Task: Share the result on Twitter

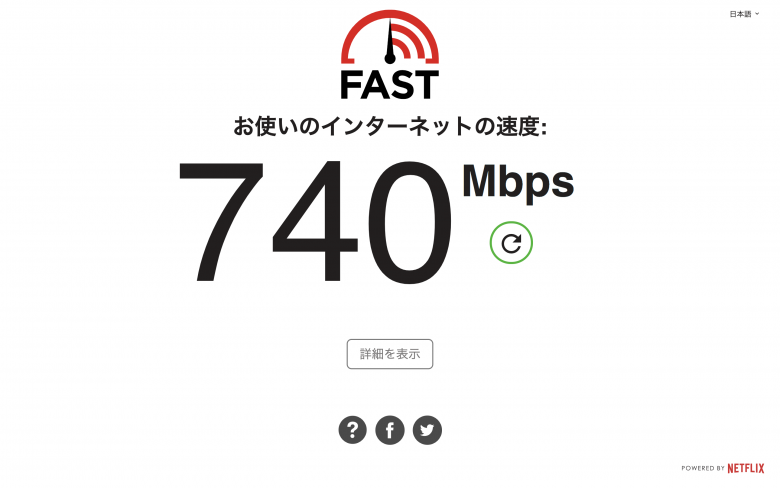Action: coord(427,430)
